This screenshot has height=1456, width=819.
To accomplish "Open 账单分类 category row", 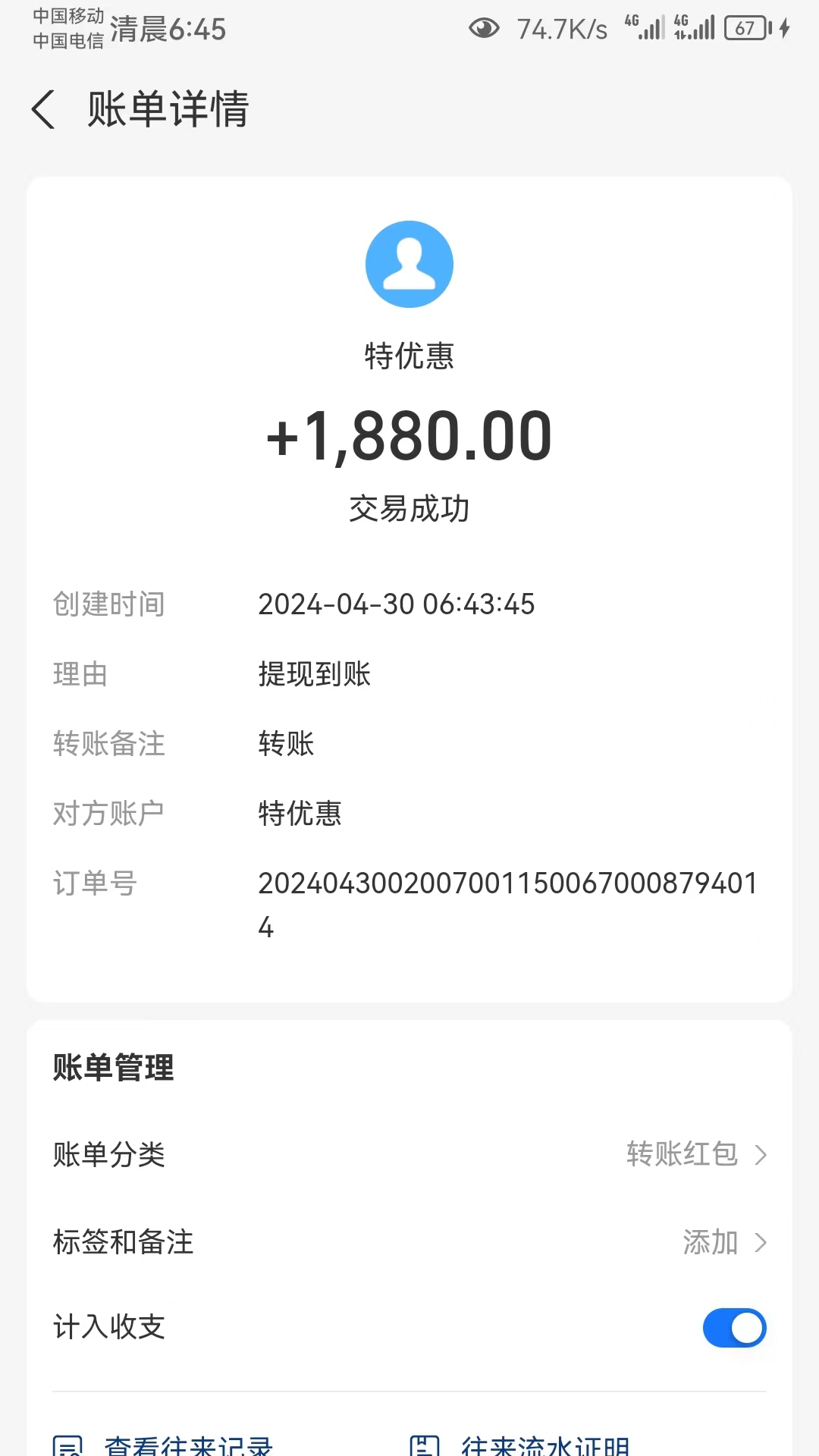I will pyautogui.click(x=409, y=1154).
